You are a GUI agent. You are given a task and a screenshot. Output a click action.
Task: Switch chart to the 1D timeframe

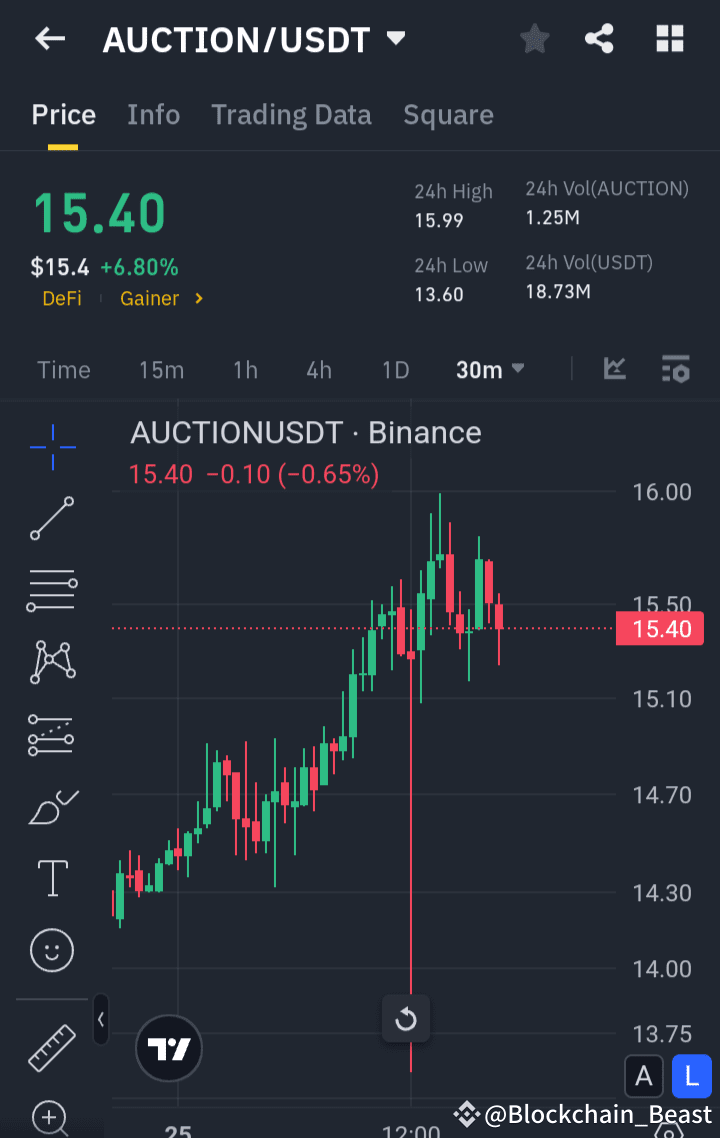(x=395, y=369)
